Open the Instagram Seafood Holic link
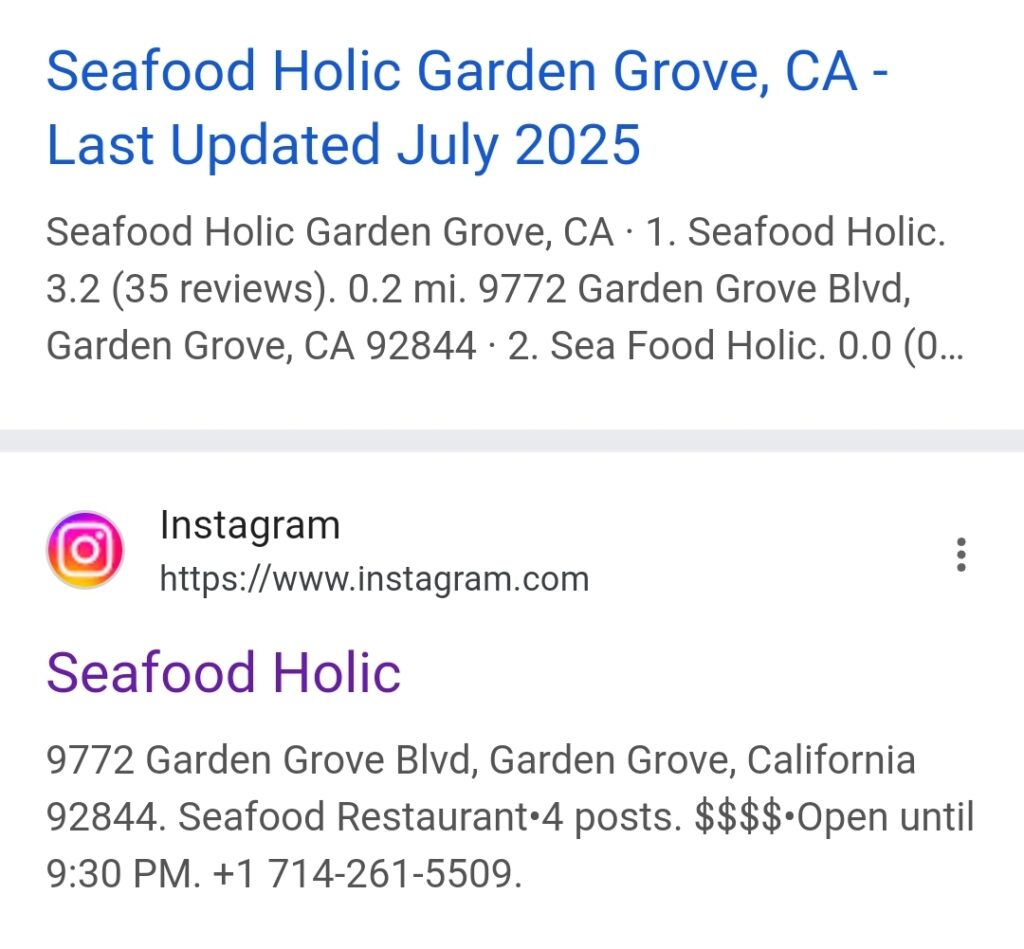The width and height of the screenshot is (1024, 949). tap(224, 672)
